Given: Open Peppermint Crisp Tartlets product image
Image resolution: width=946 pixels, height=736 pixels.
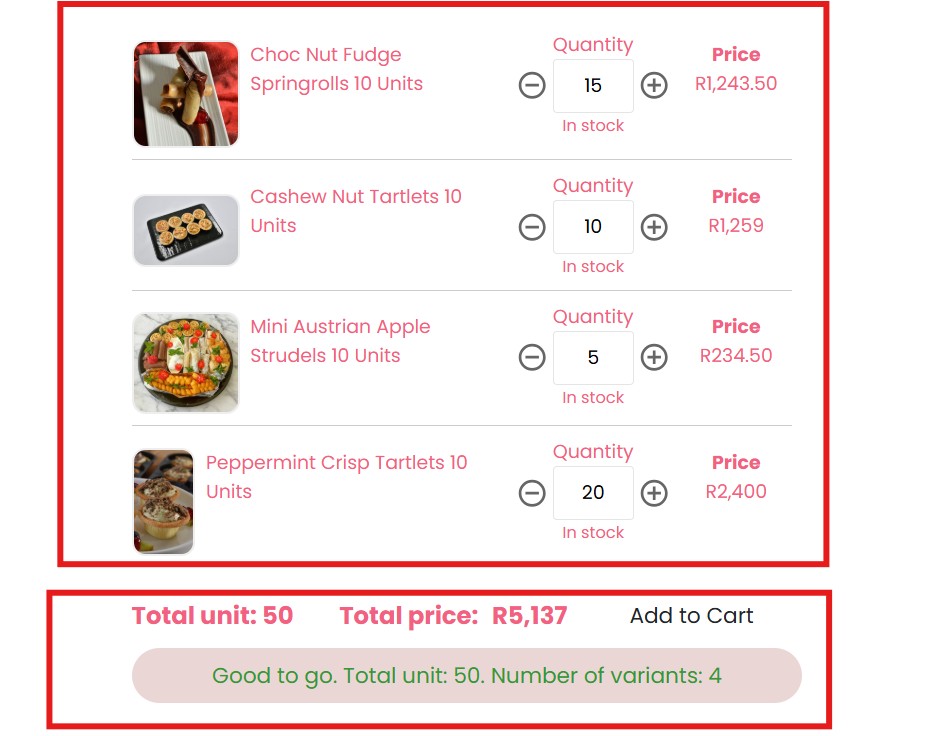Looking at the screenshot, I should [x=164, y=501].
